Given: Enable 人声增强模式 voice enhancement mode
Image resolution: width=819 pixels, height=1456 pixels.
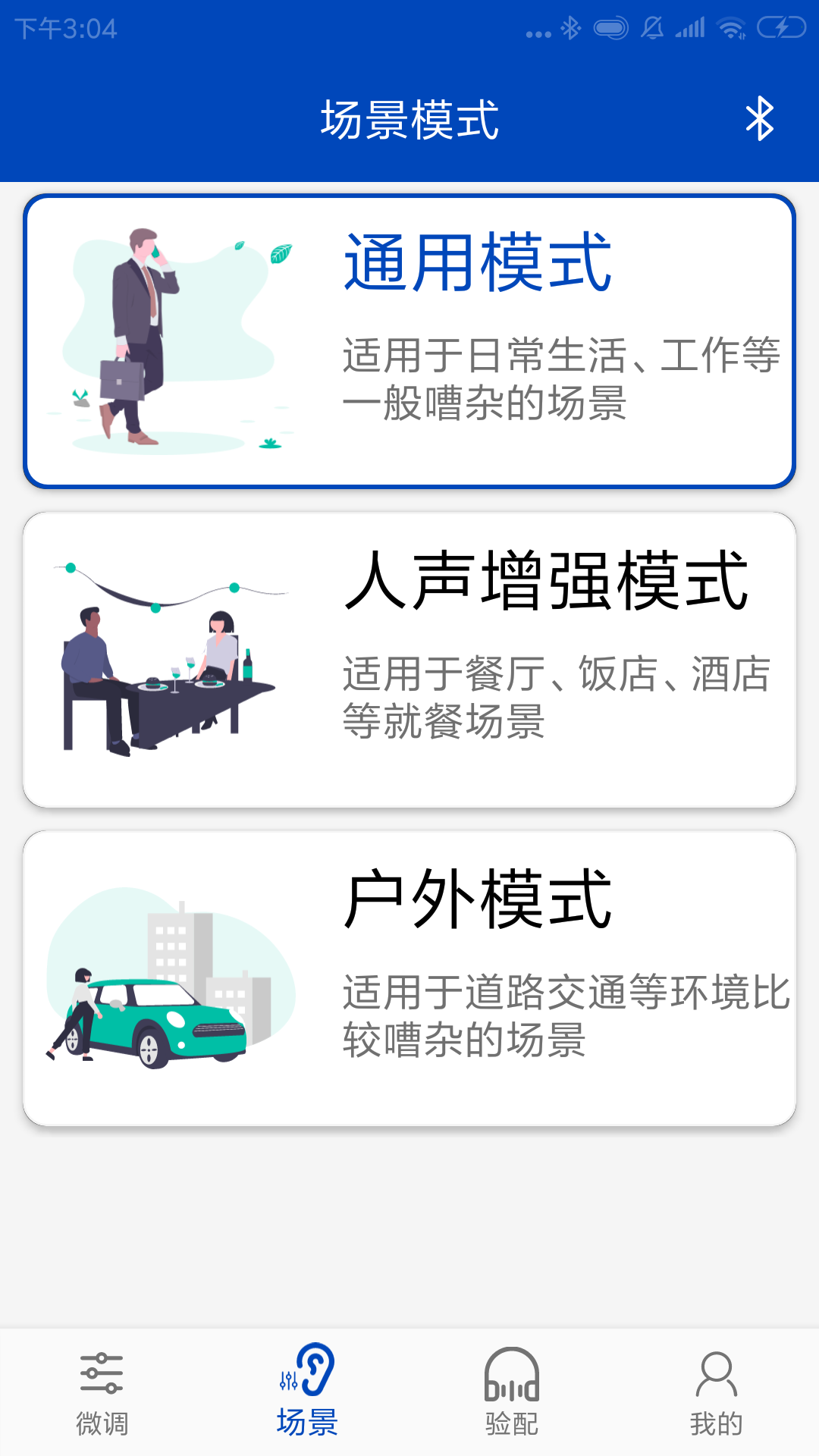Looking at the screenshot, I should click(x=409, y=658).
